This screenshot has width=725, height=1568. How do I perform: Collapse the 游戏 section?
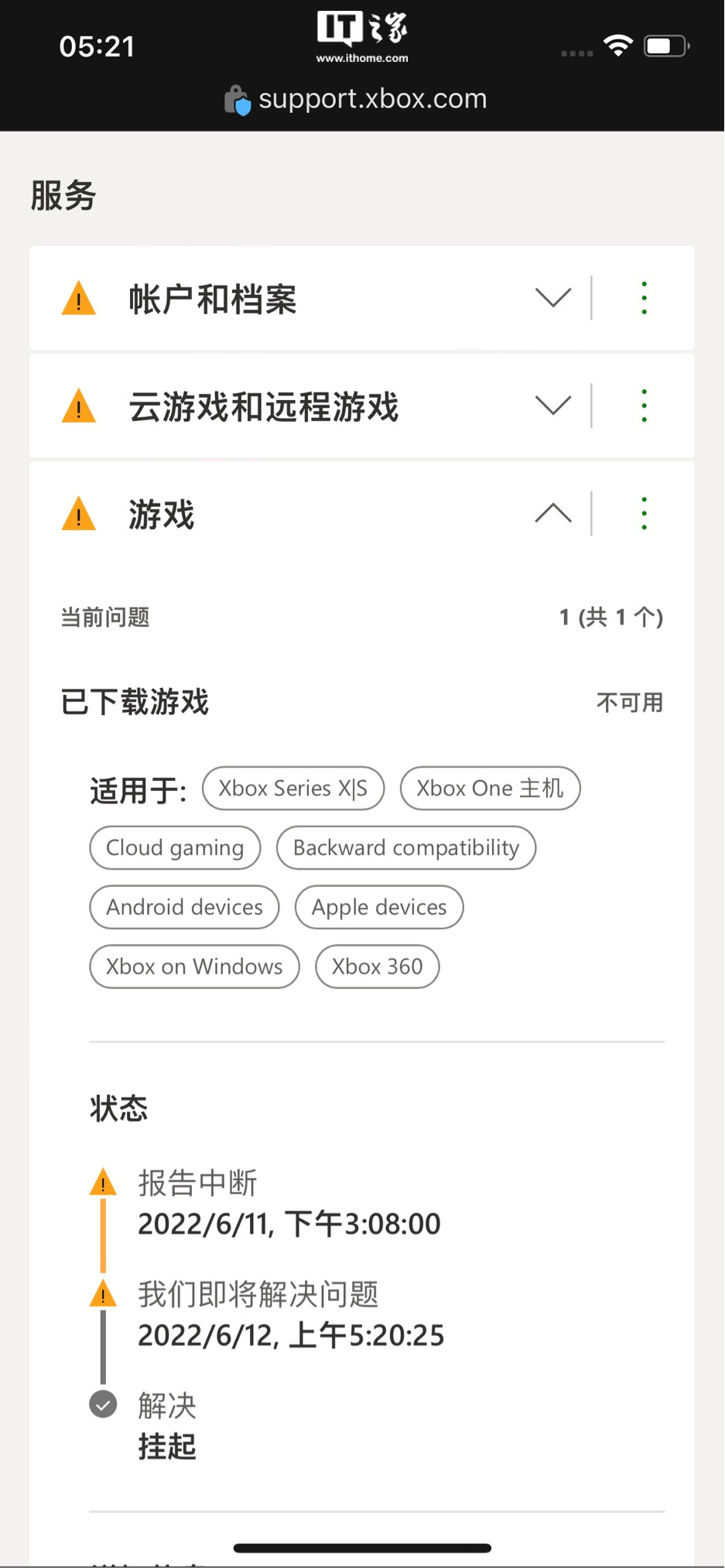click(552, 513)
